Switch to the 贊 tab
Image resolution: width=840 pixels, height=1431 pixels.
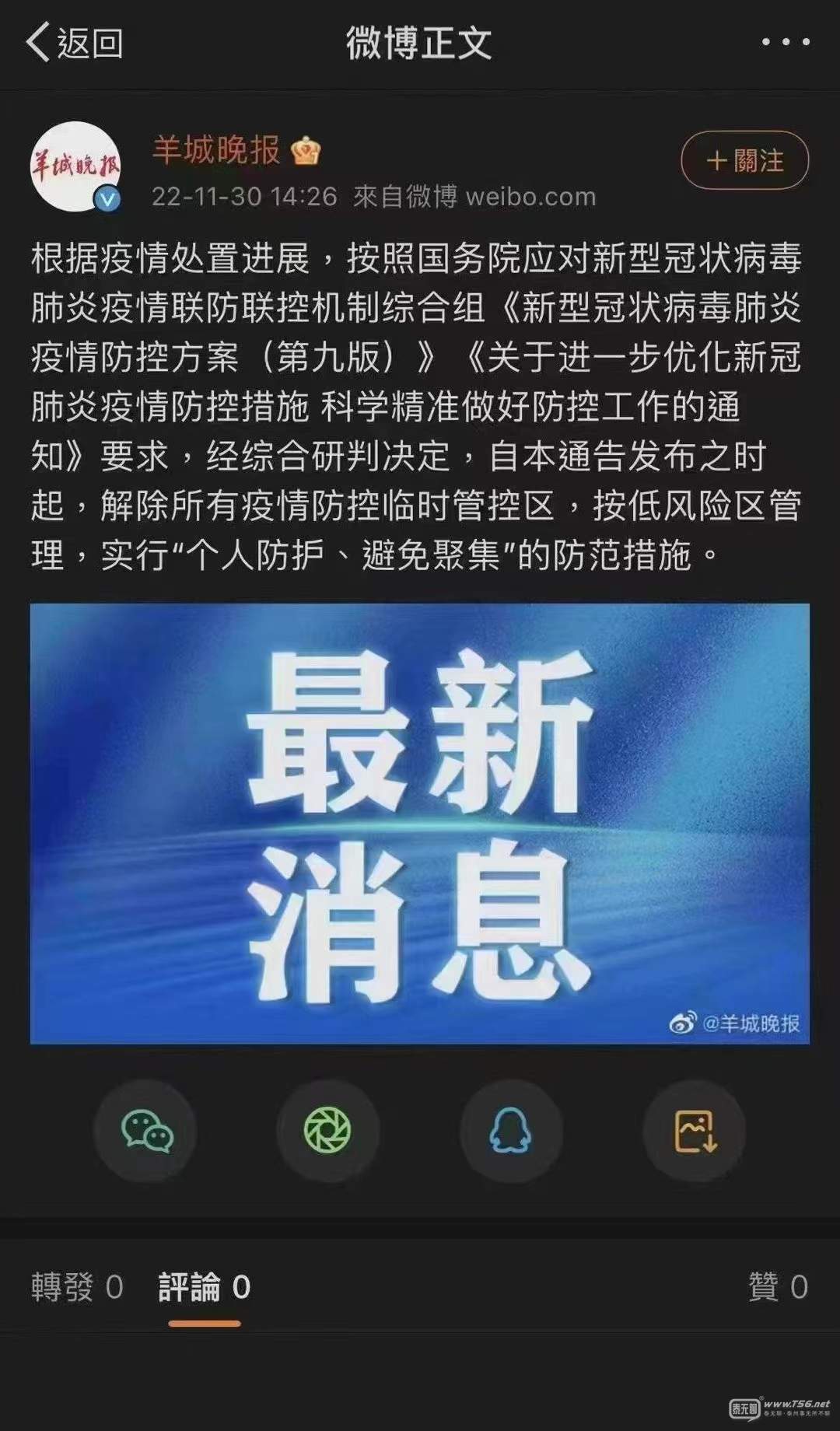pos(777,1287)
